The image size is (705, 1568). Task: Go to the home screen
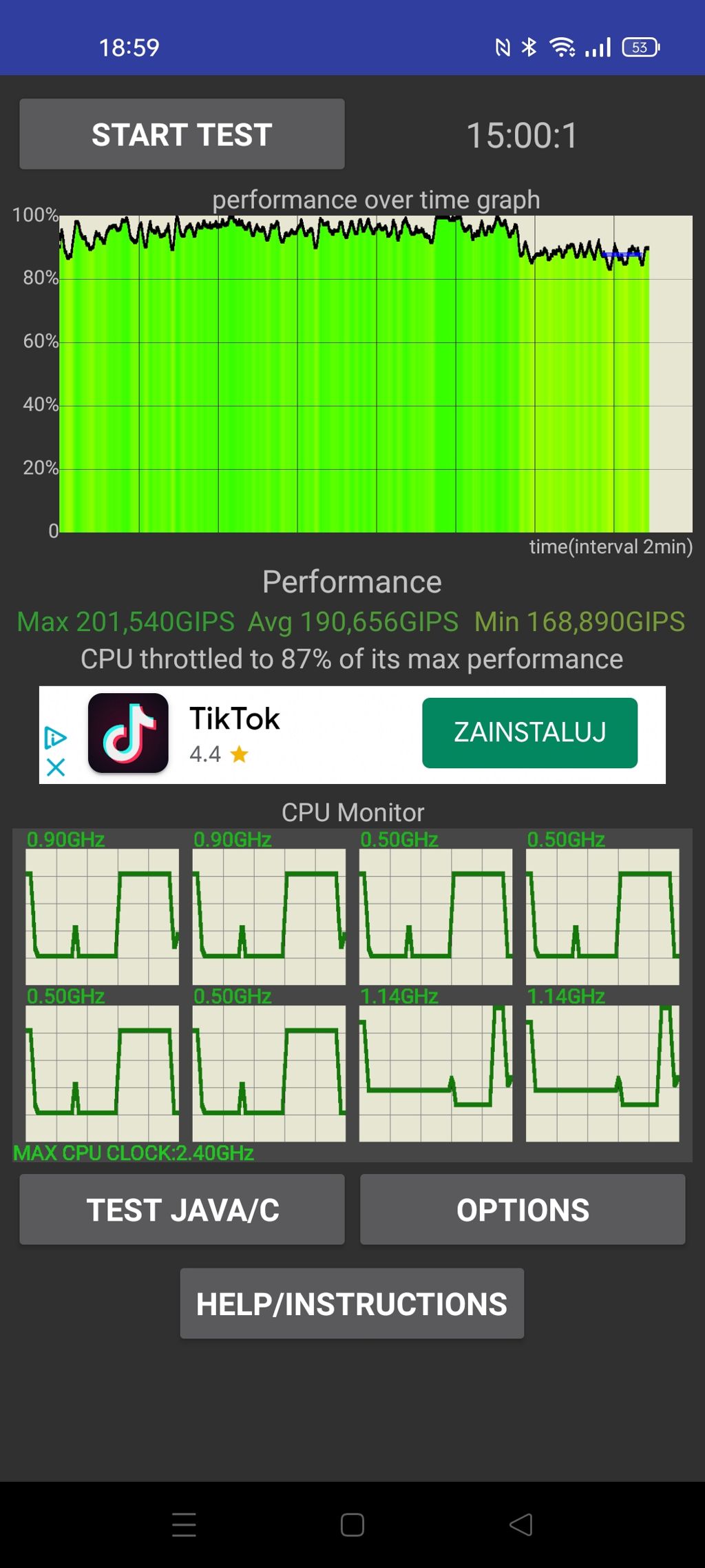pos(352,1525)
